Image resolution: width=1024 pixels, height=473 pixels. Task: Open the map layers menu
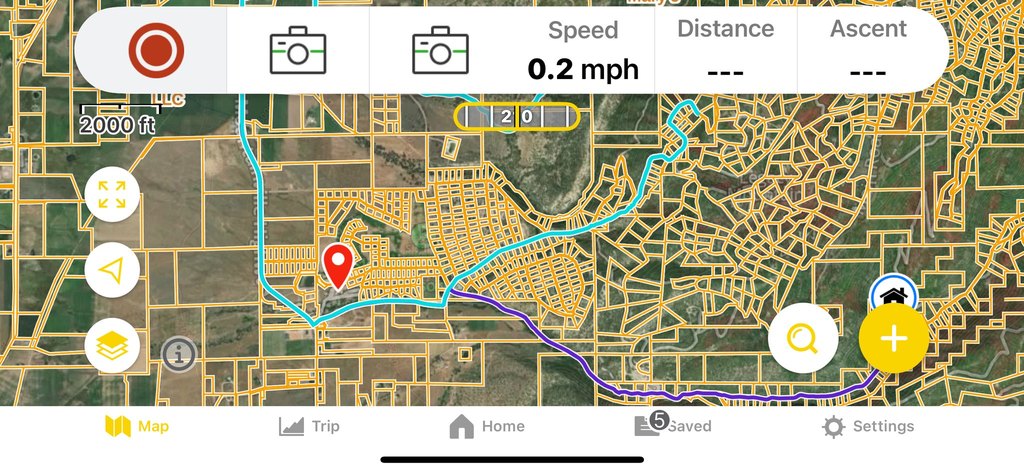pyautogui.click(x=112, y=346)
